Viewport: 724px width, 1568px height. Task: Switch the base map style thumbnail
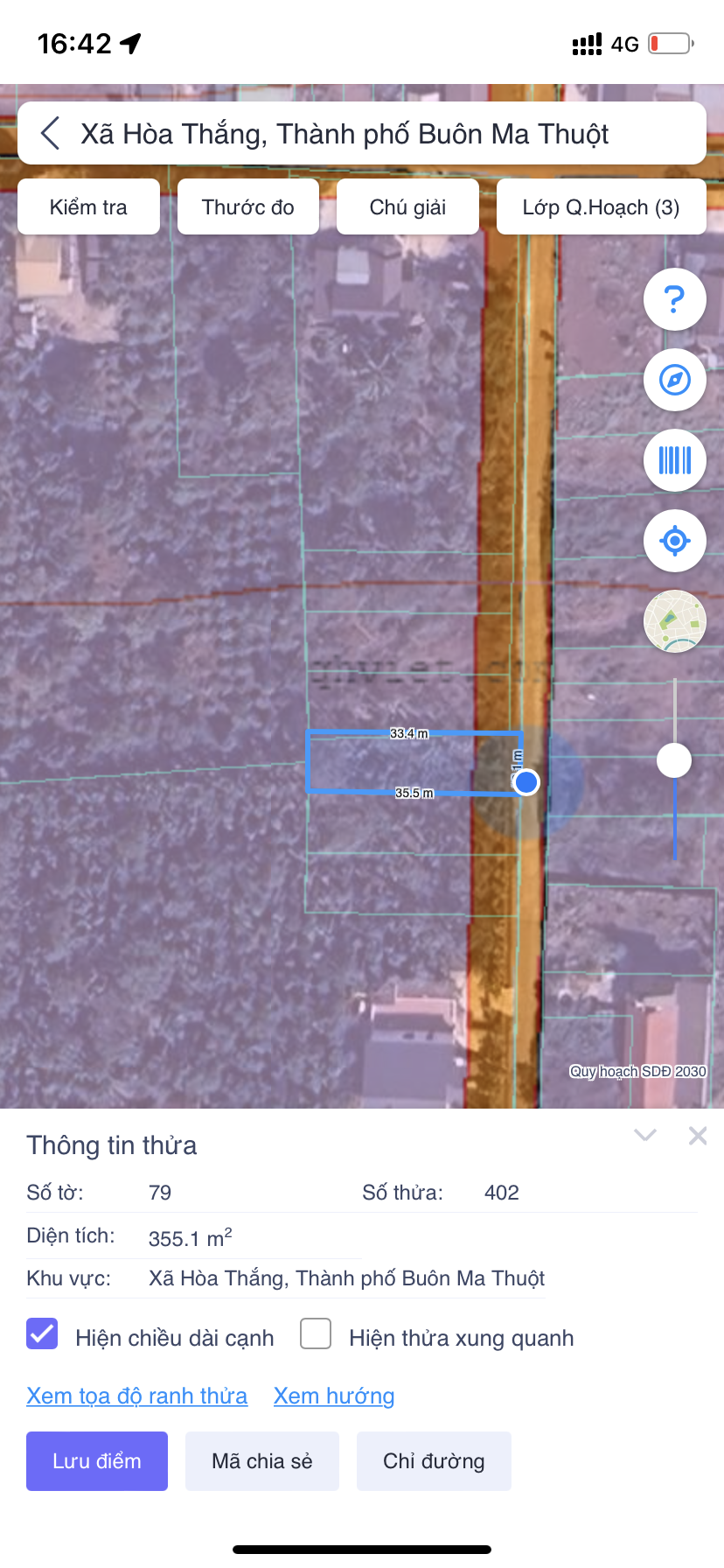[674, 621]
